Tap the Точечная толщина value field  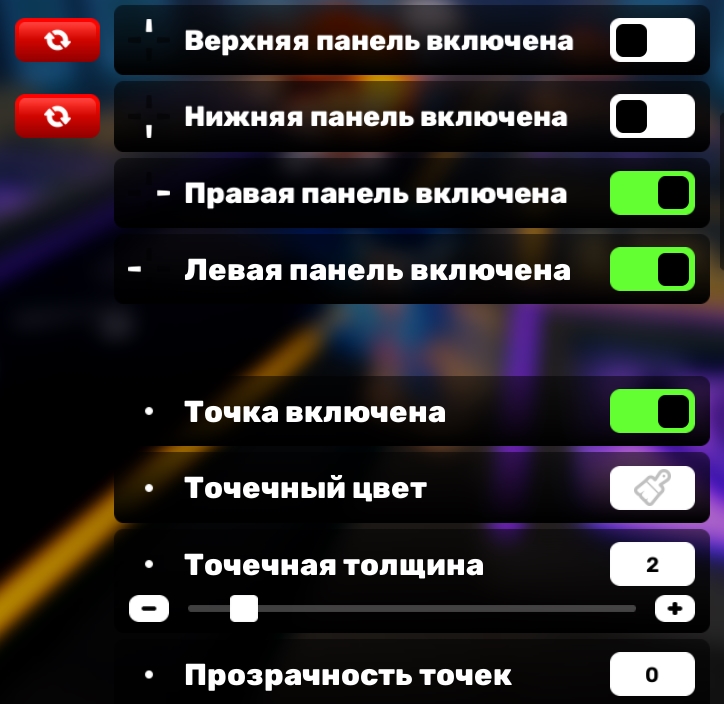click(652, 565)
